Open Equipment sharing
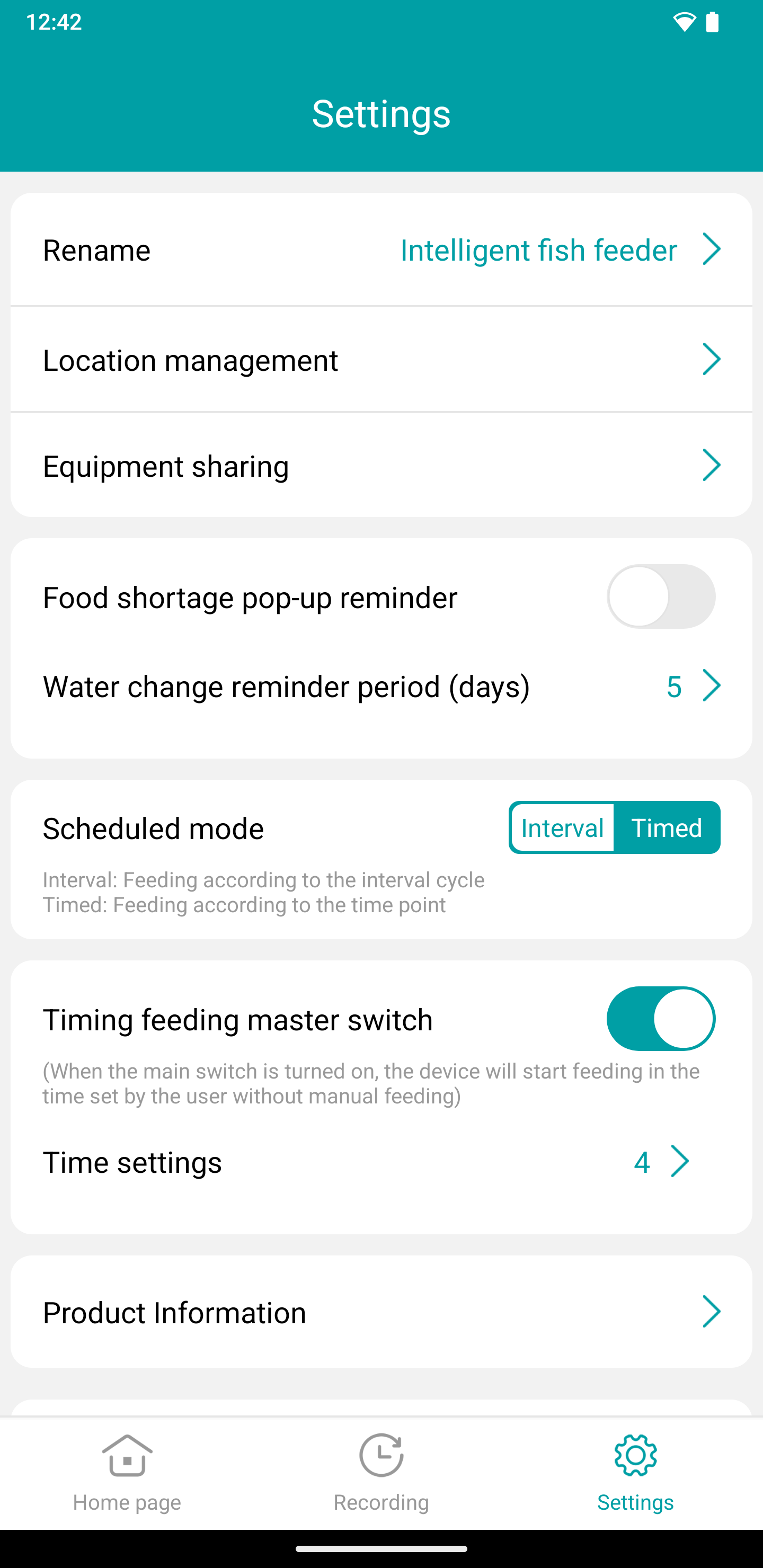Image resolution: width=763 pixels, height=1568 pixels. coord(381,466)
